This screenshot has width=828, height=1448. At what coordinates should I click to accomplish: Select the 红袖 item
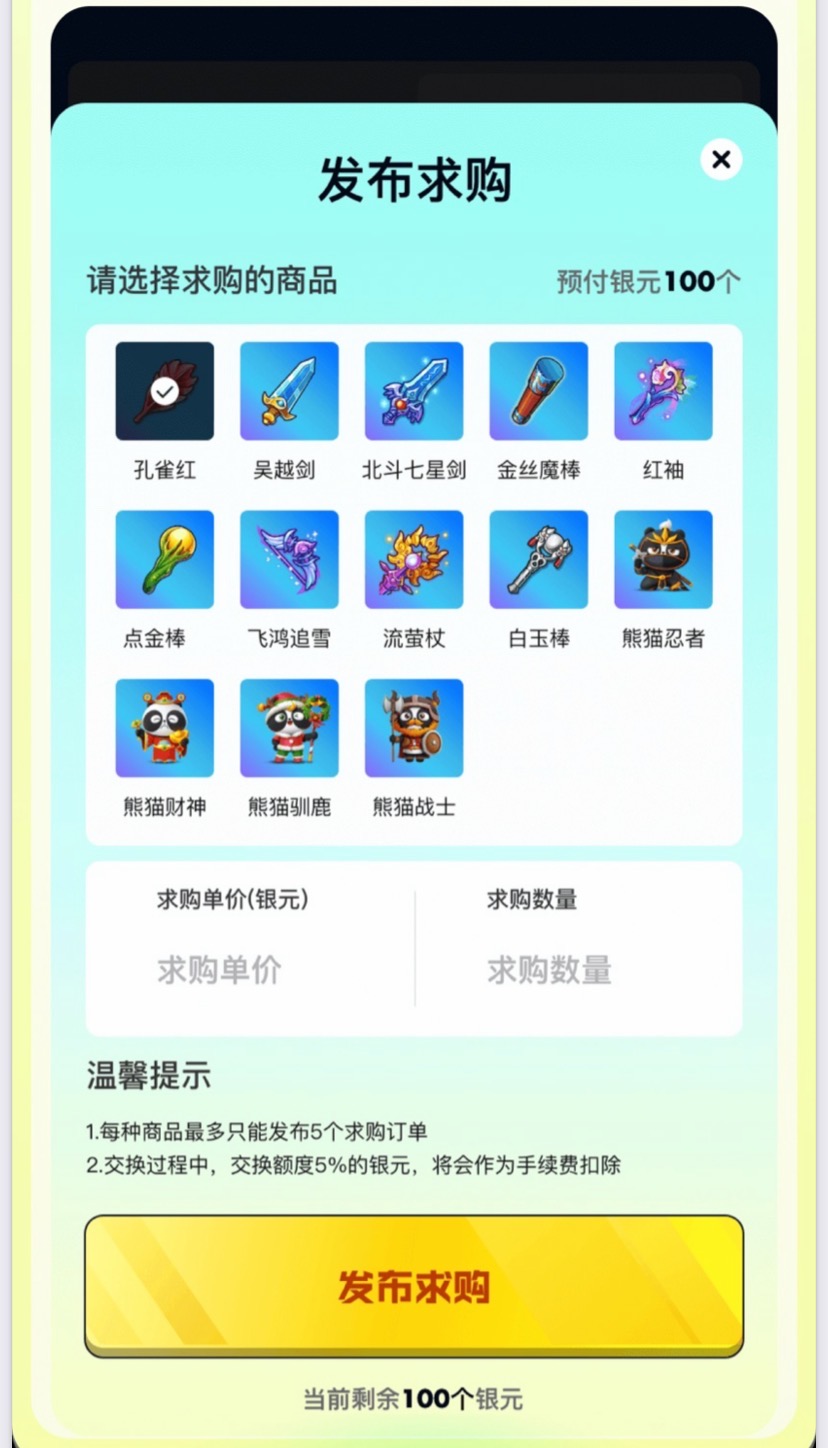(663, 391)
